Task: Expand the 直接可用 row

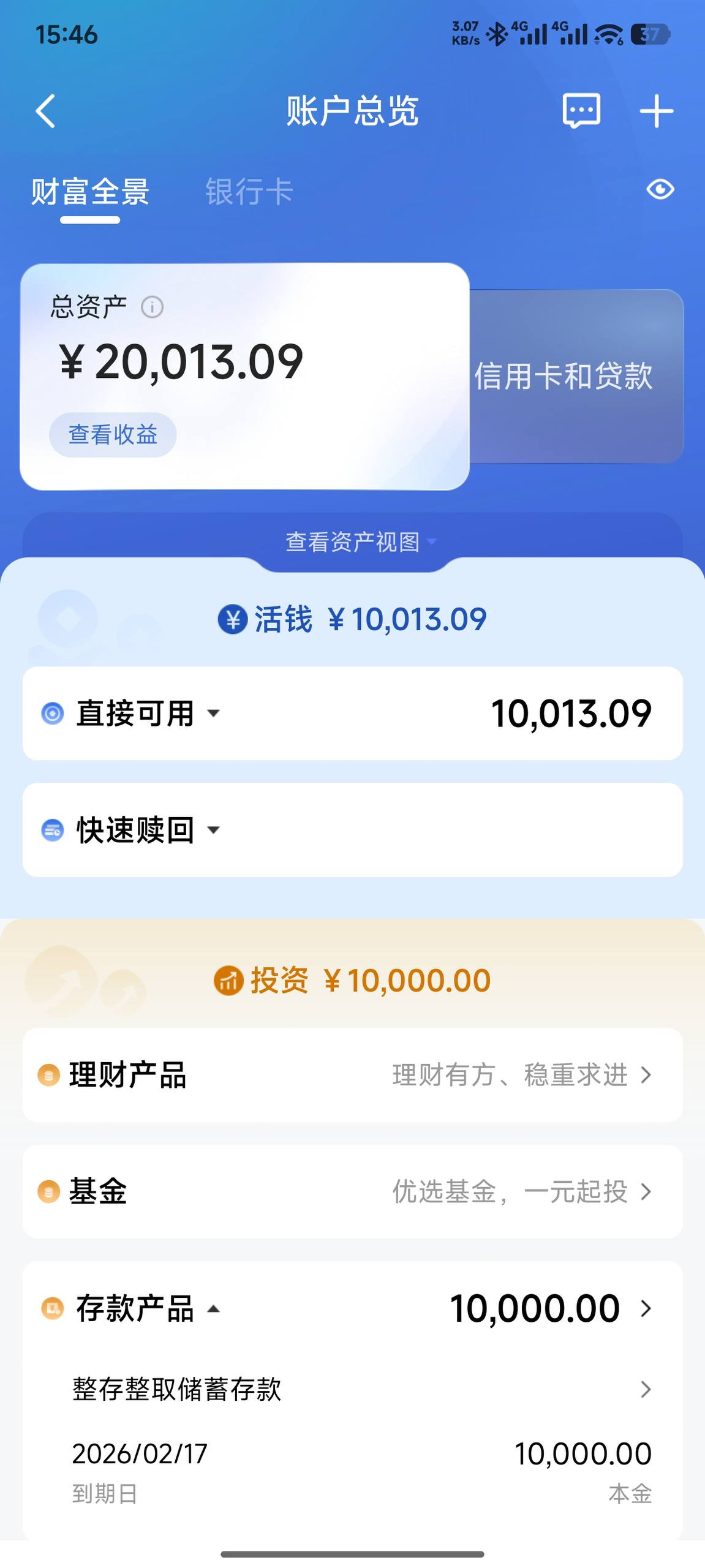Action: coord(147,714)
